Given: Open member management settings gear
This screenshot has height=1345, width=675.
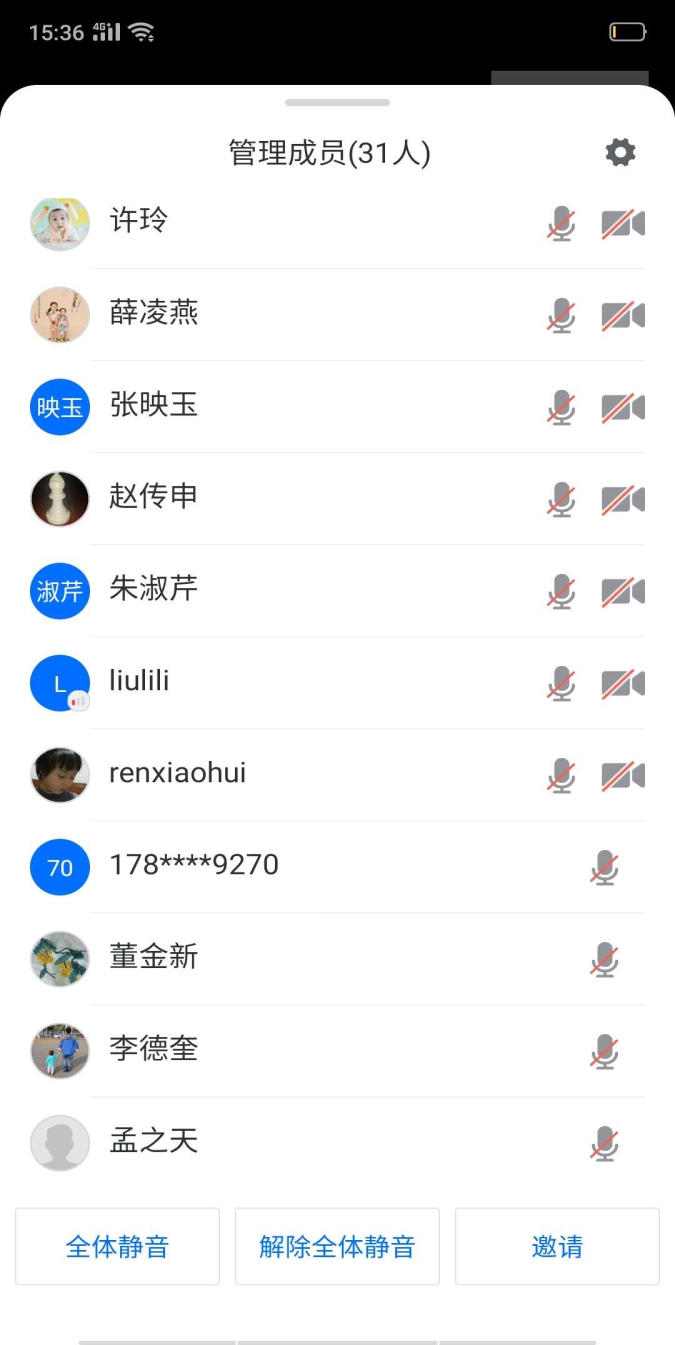Looking at the screenshot, I should pyautogui.click(x=620, y=153).
